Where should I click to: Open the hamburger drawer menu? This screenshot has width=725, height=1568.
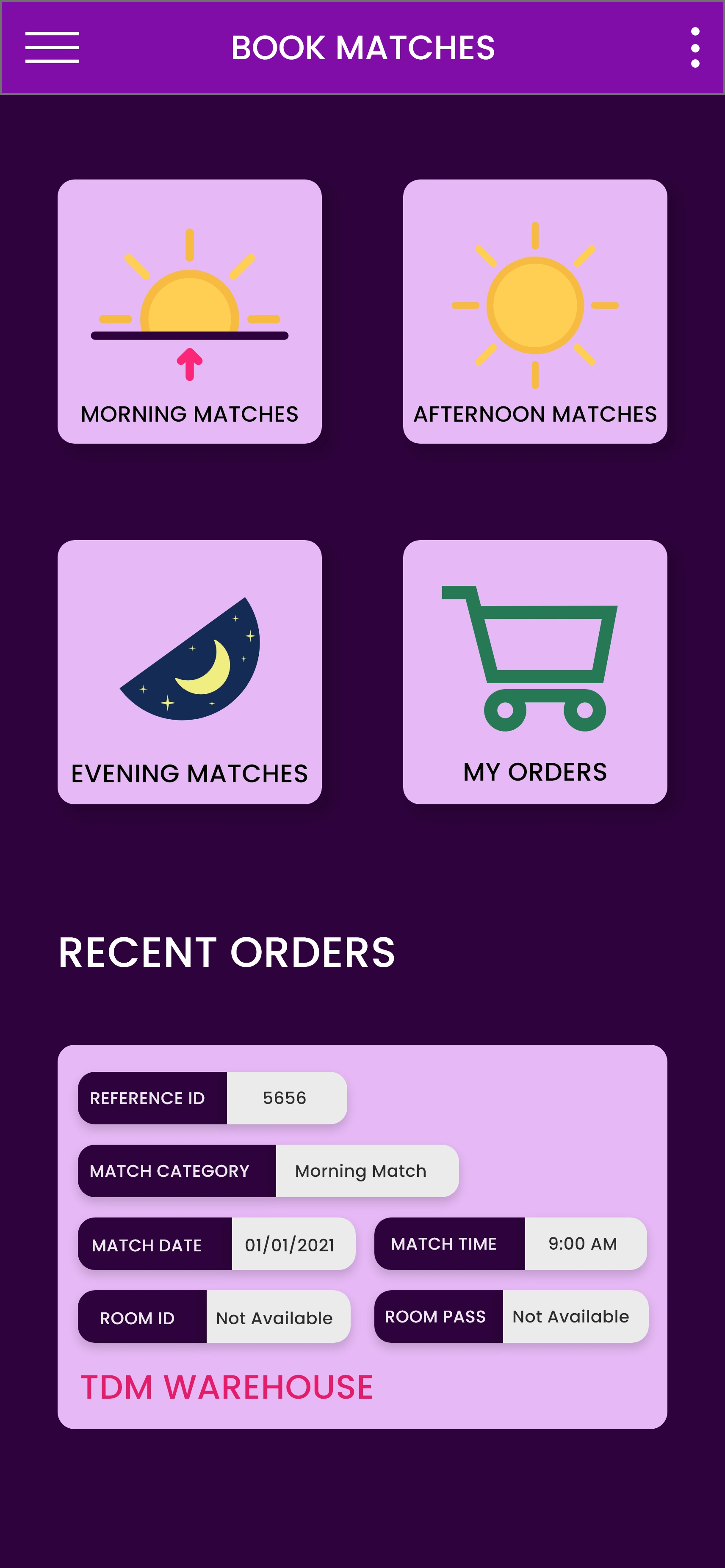coord(52,47)
